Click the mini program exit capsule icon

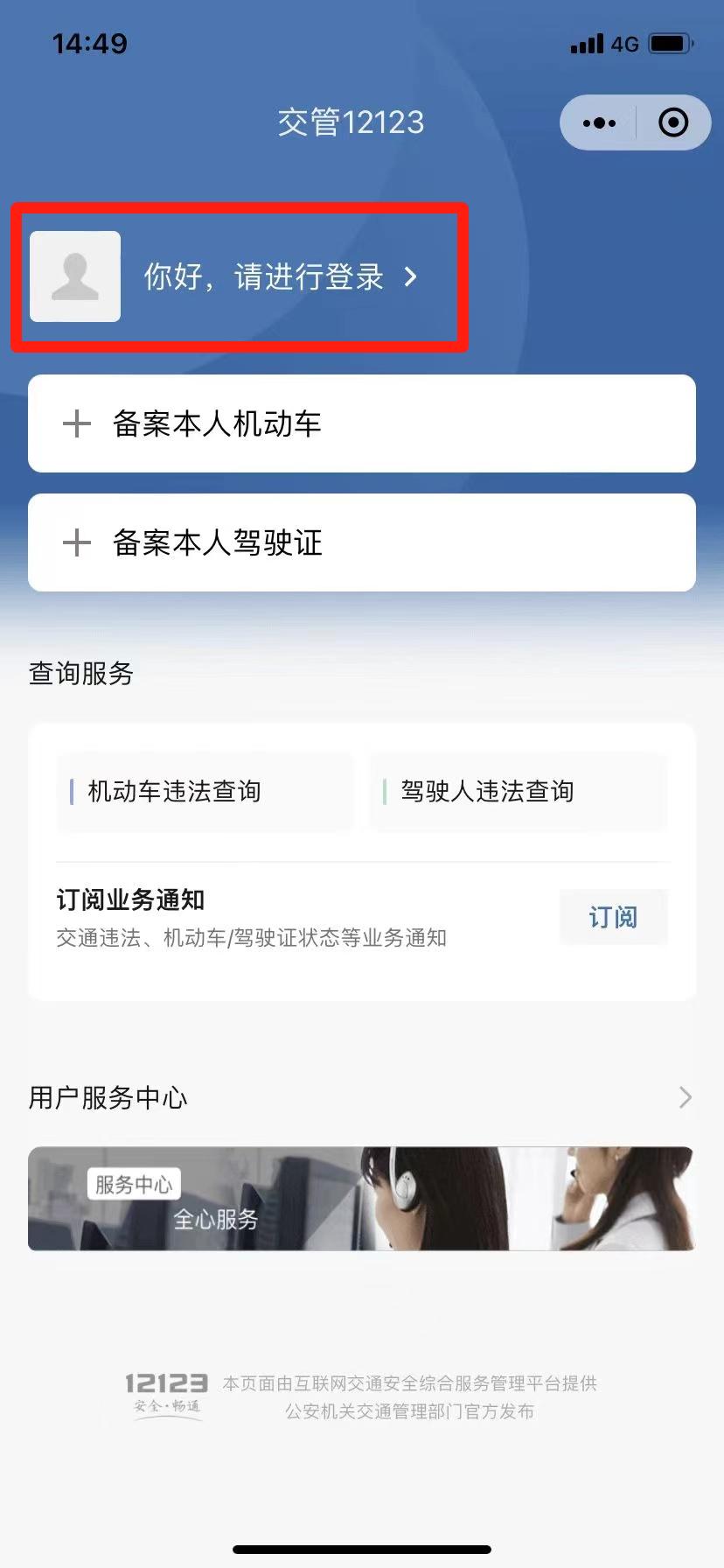pyautogui.click(x=673, y=122)
